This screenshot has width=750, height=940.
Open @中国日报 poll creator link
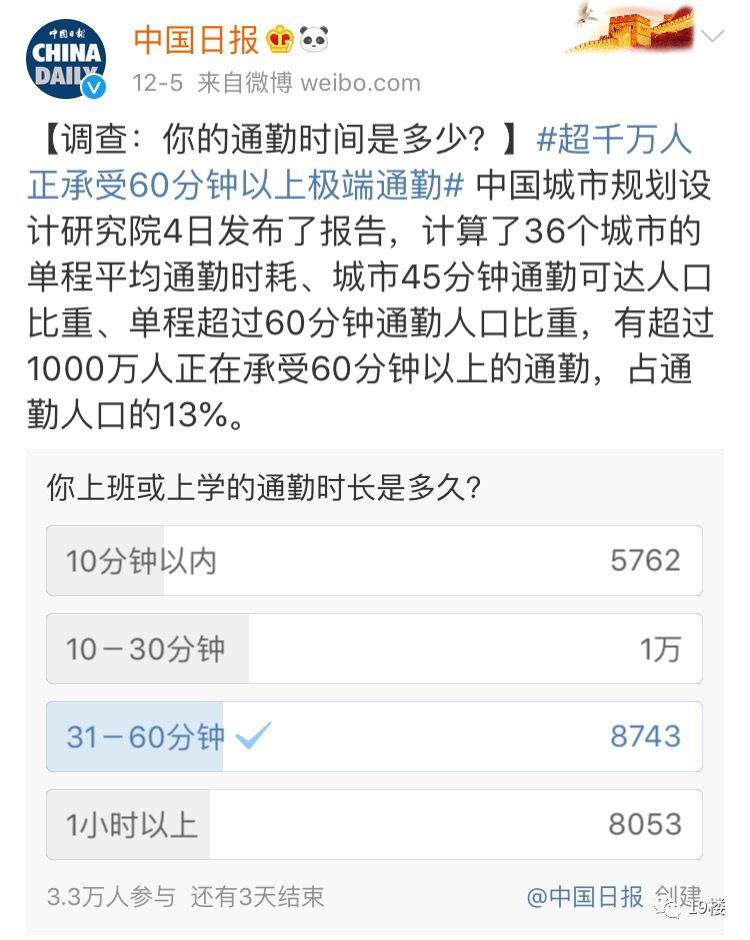point(586,896)
